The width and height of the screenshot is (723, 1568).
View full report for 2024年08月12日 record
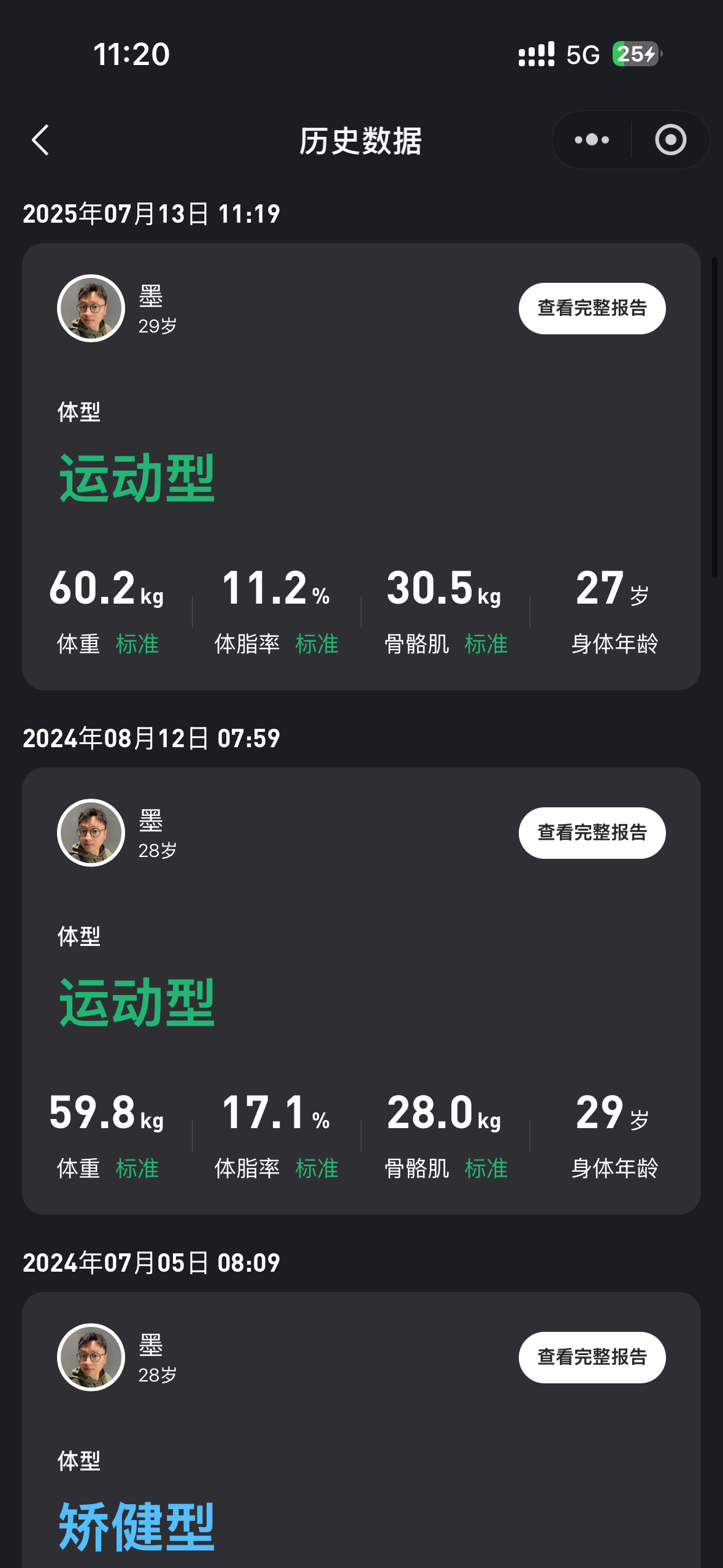[x=592, y=833]
